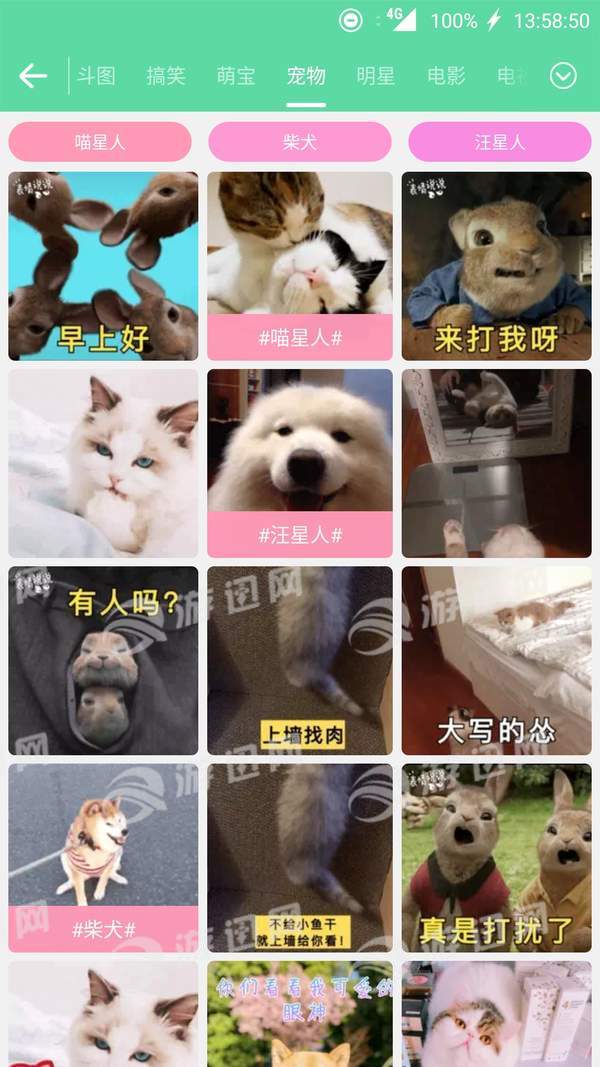Filter by the 汪星人 chip
This screenshot has width=600, height=1067.
coord(499,142)
